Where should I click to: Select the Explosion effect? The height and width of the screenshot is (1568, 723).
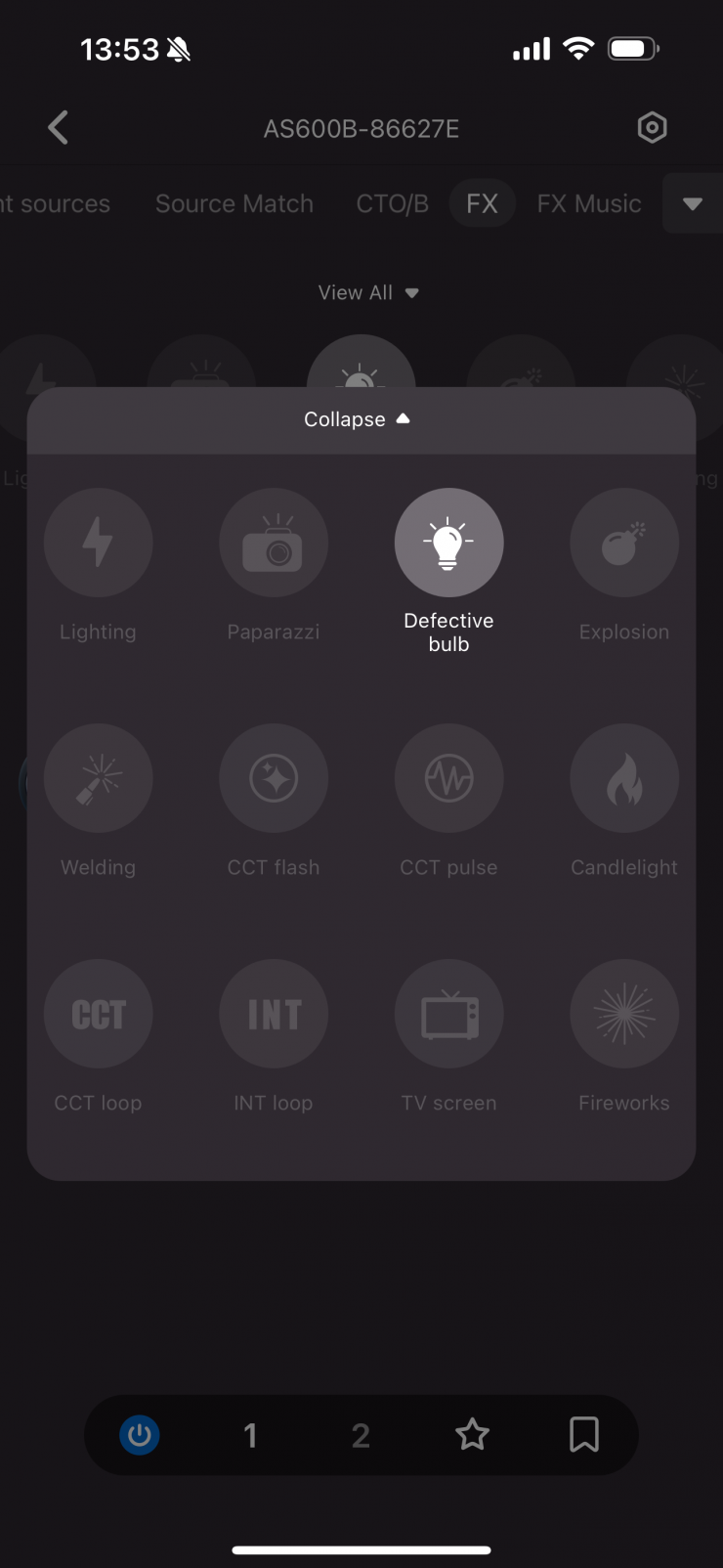tap(624, 543)
